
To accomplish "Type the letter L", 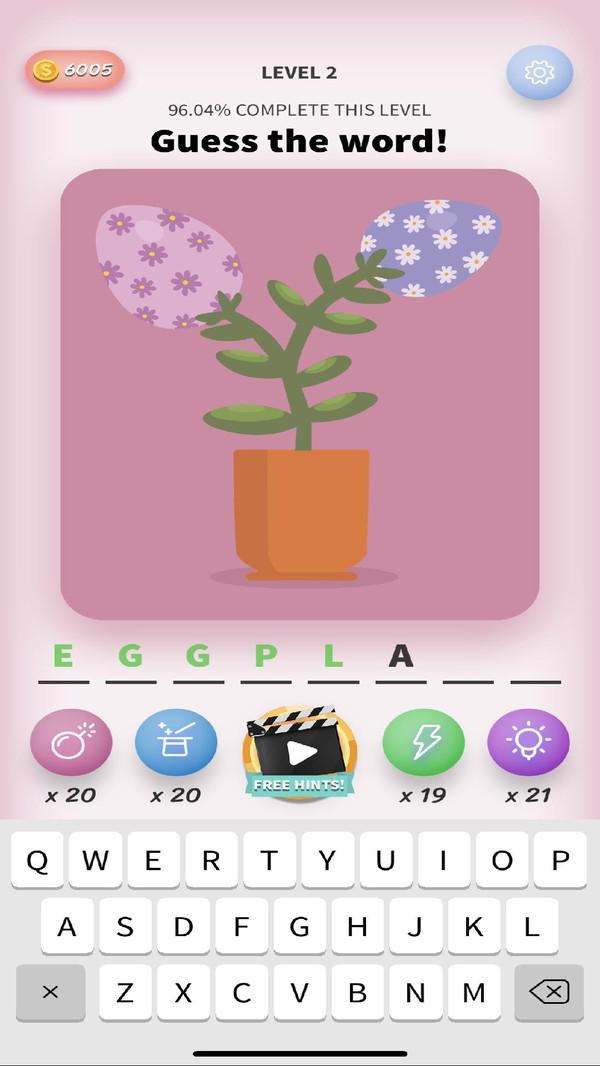I will (531, 927).
